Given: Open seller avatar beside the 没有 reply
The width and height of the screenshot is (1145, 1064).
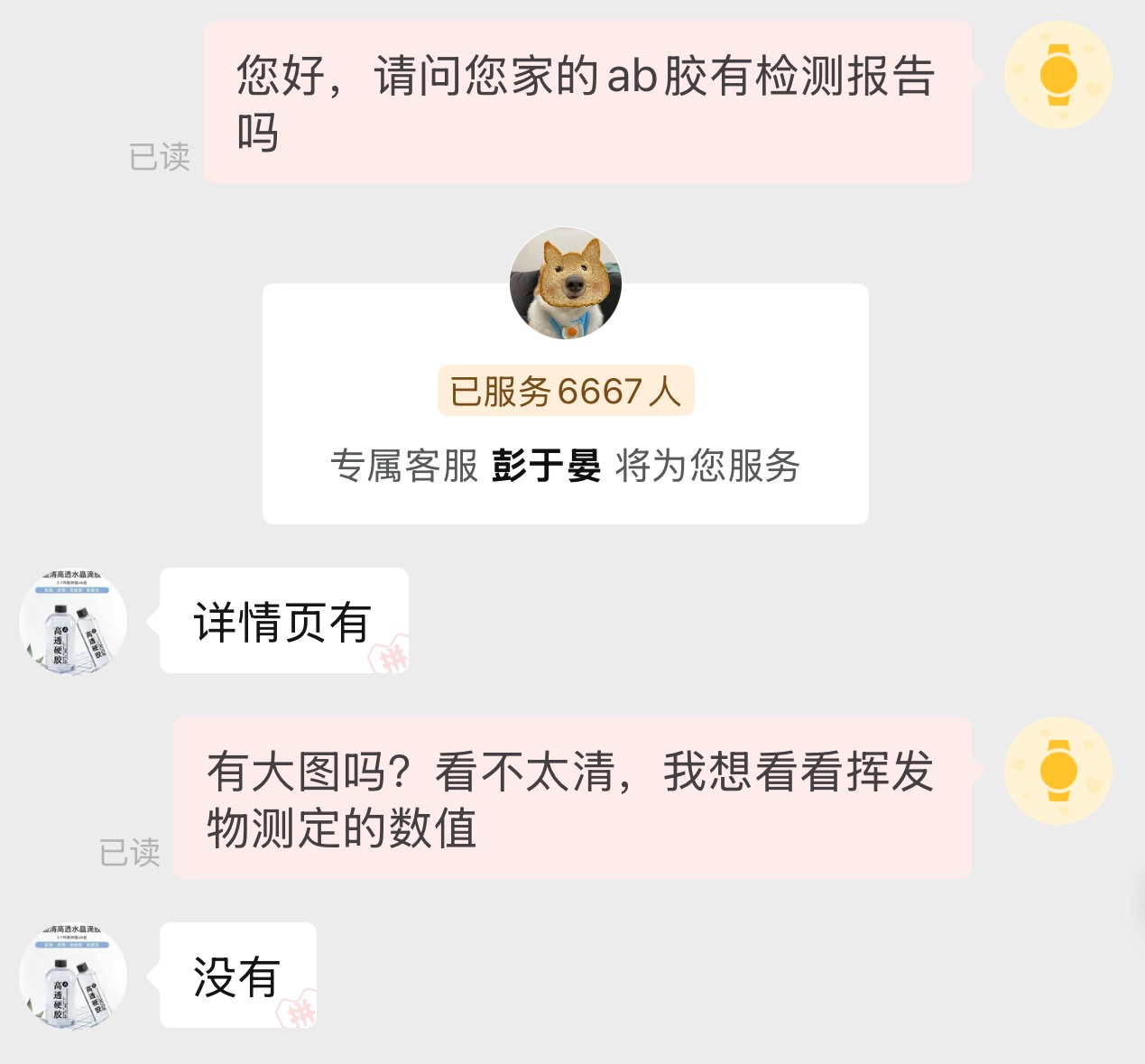Looking at the screenshot, I should pos(73,976).
